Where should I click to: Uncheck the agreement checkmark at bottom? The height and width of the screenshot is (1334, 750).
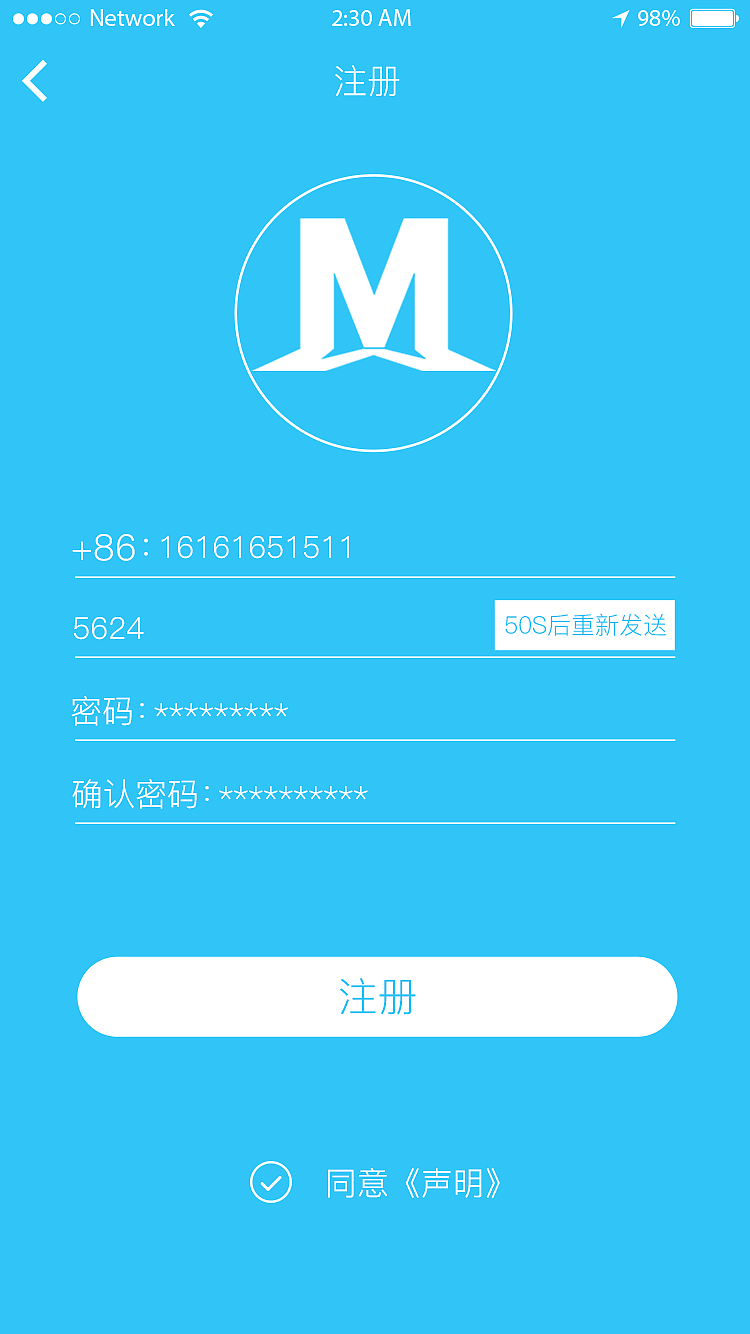(270, 1184)
